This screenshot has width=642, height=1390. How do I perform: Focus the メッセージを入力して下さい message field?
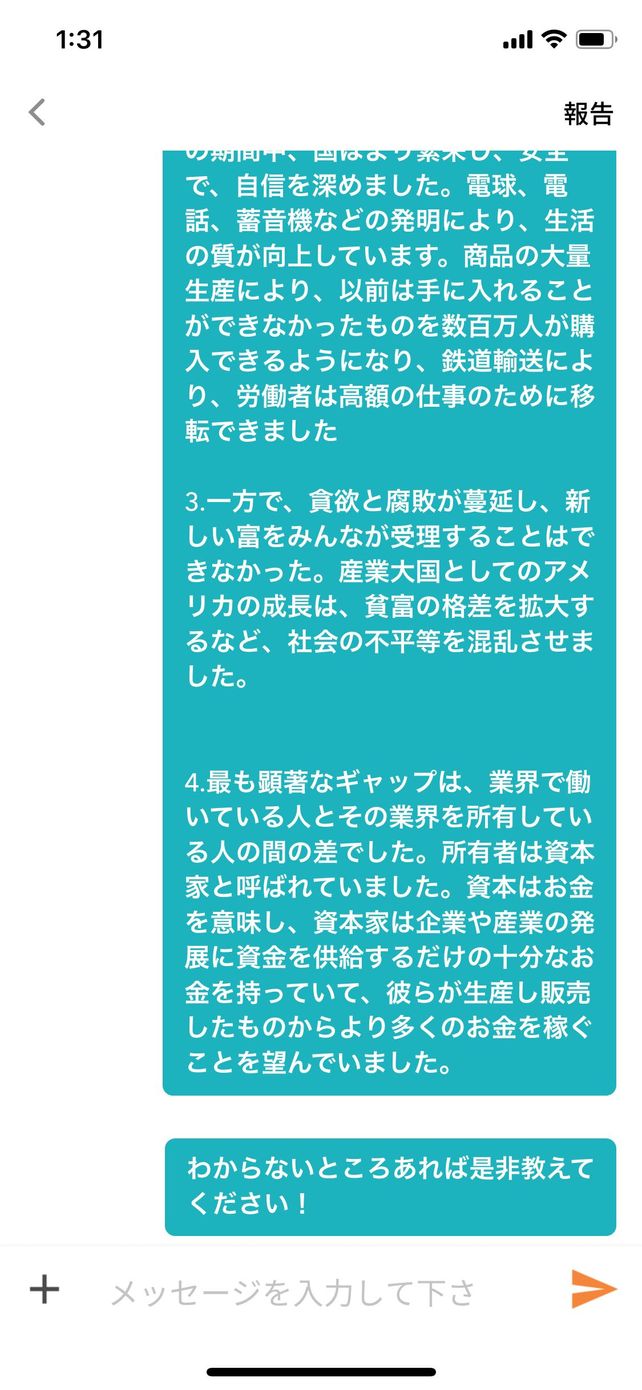point(300,1292)
